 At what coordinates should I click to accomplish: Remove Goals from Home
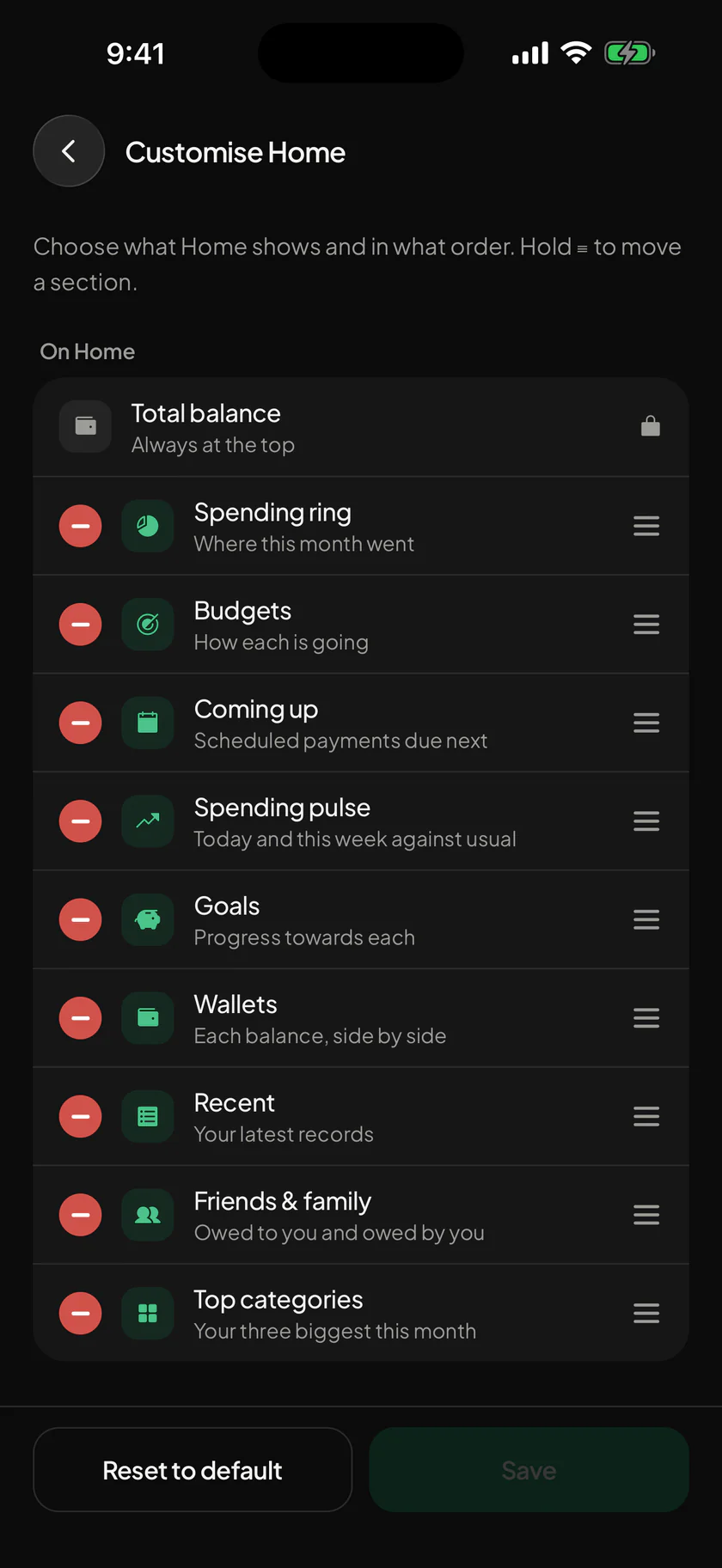click(81, 919)
